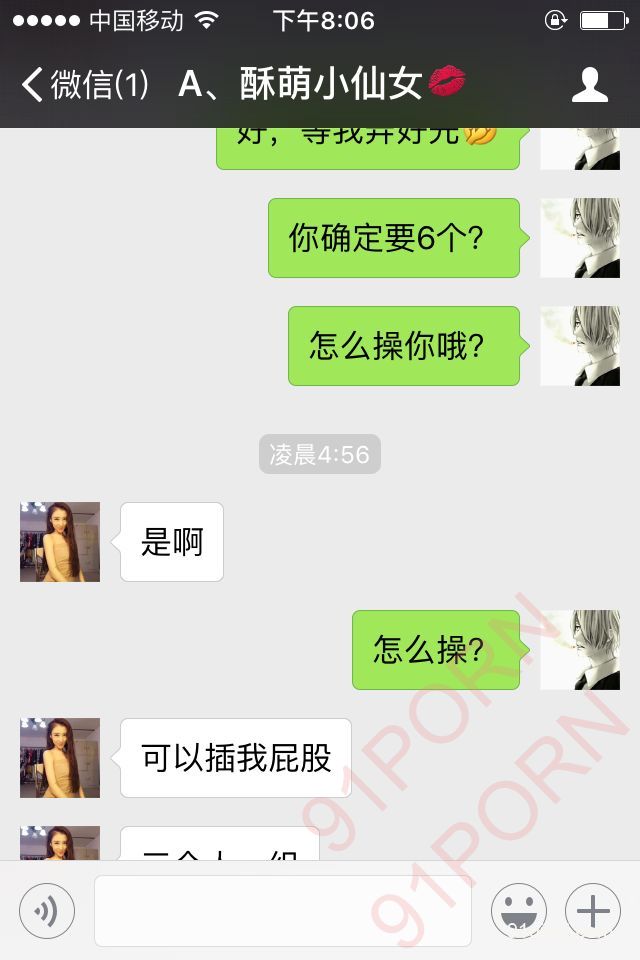
Task: Go back to the WeChat chat list
Action: (x=85, y=84)
